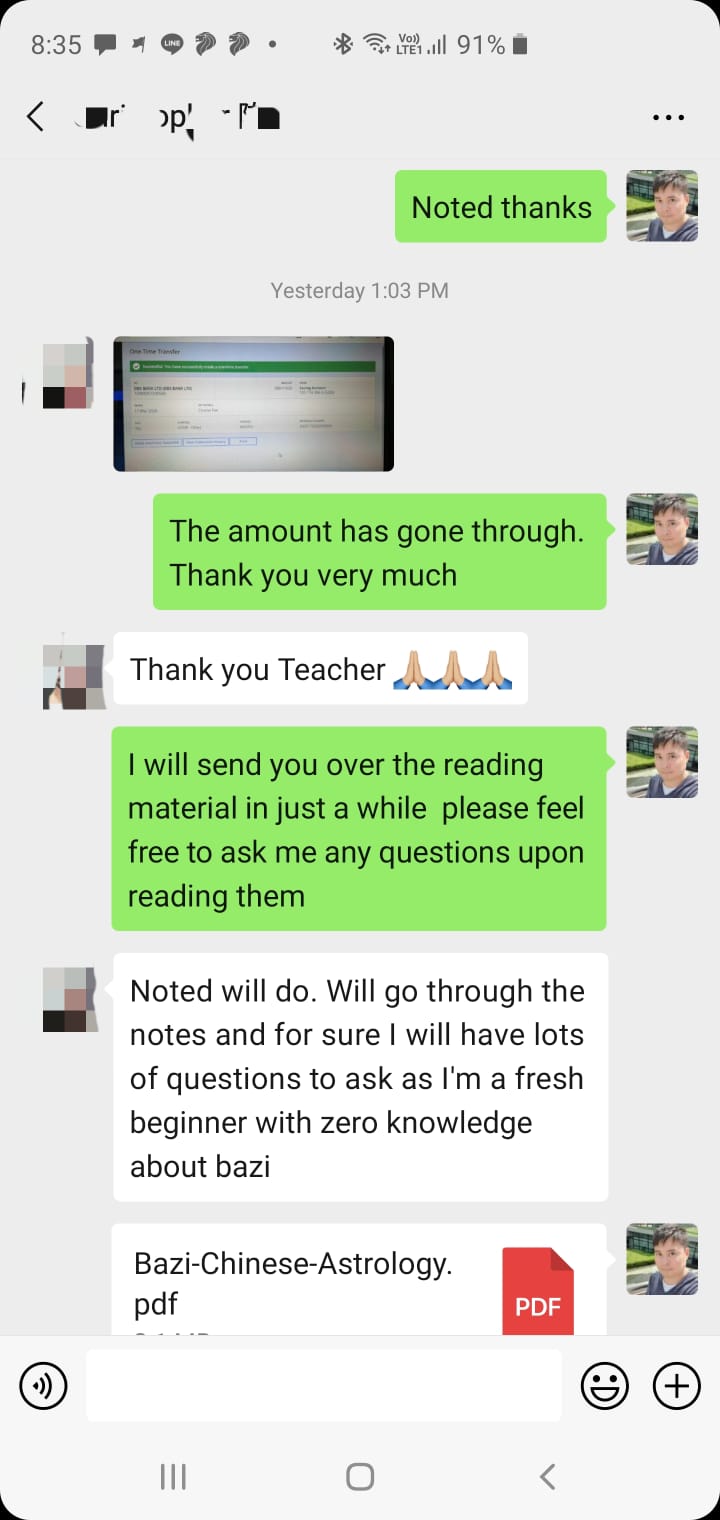This screenshot has height=1520, width=720.
Task: Open the bank transfer screenshot image
Action: (x=253, y=403)
